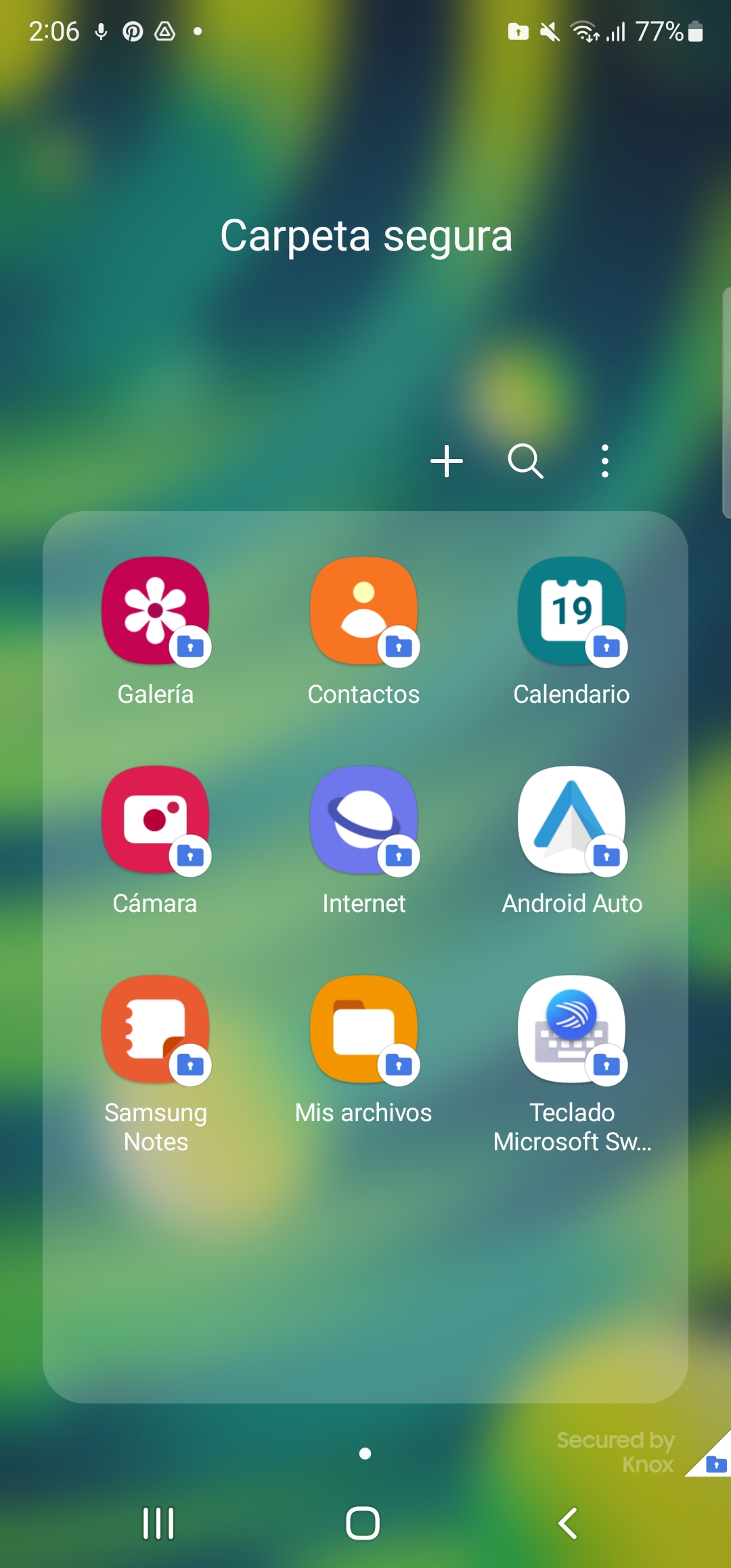
Task: Tap the home button in the navigation bar
Action: click(363, 1523)
